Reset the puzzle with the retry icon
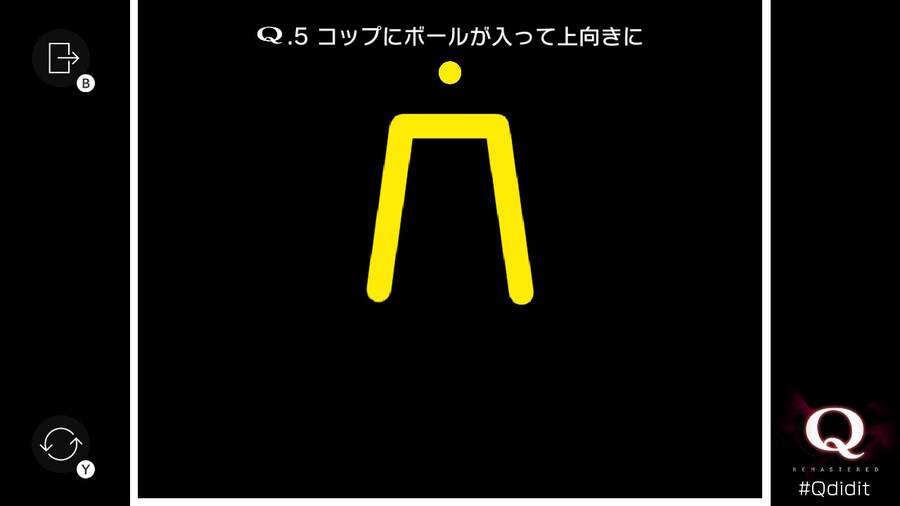This screenshot has height=506, width=900. click(x=62, y=443)
